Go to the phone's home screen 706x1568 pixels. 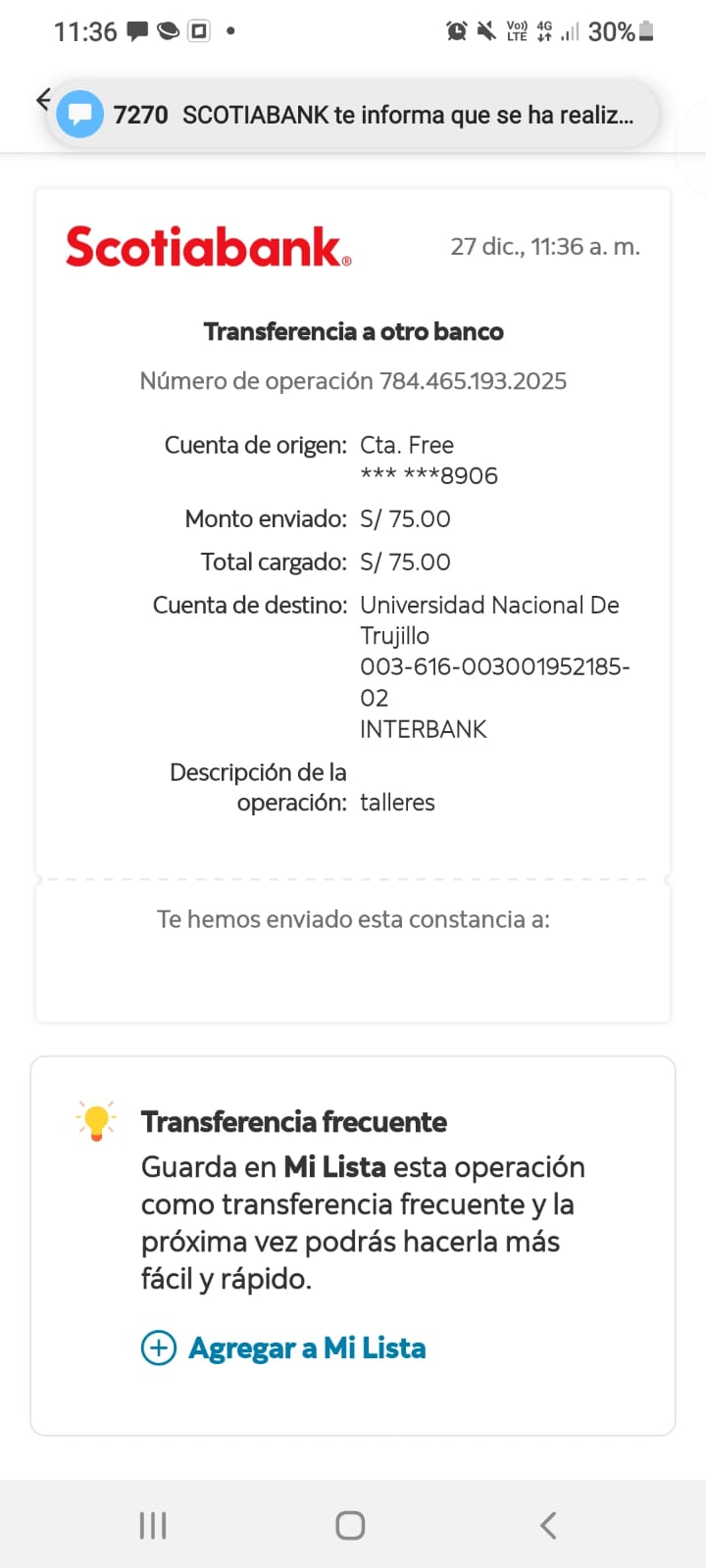[350, 1525]
